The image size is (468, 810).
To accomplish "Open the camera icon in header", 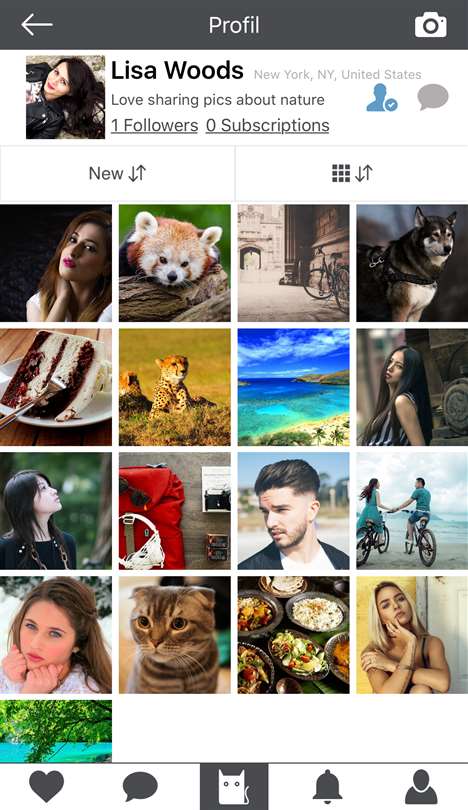I will point(431,25).
